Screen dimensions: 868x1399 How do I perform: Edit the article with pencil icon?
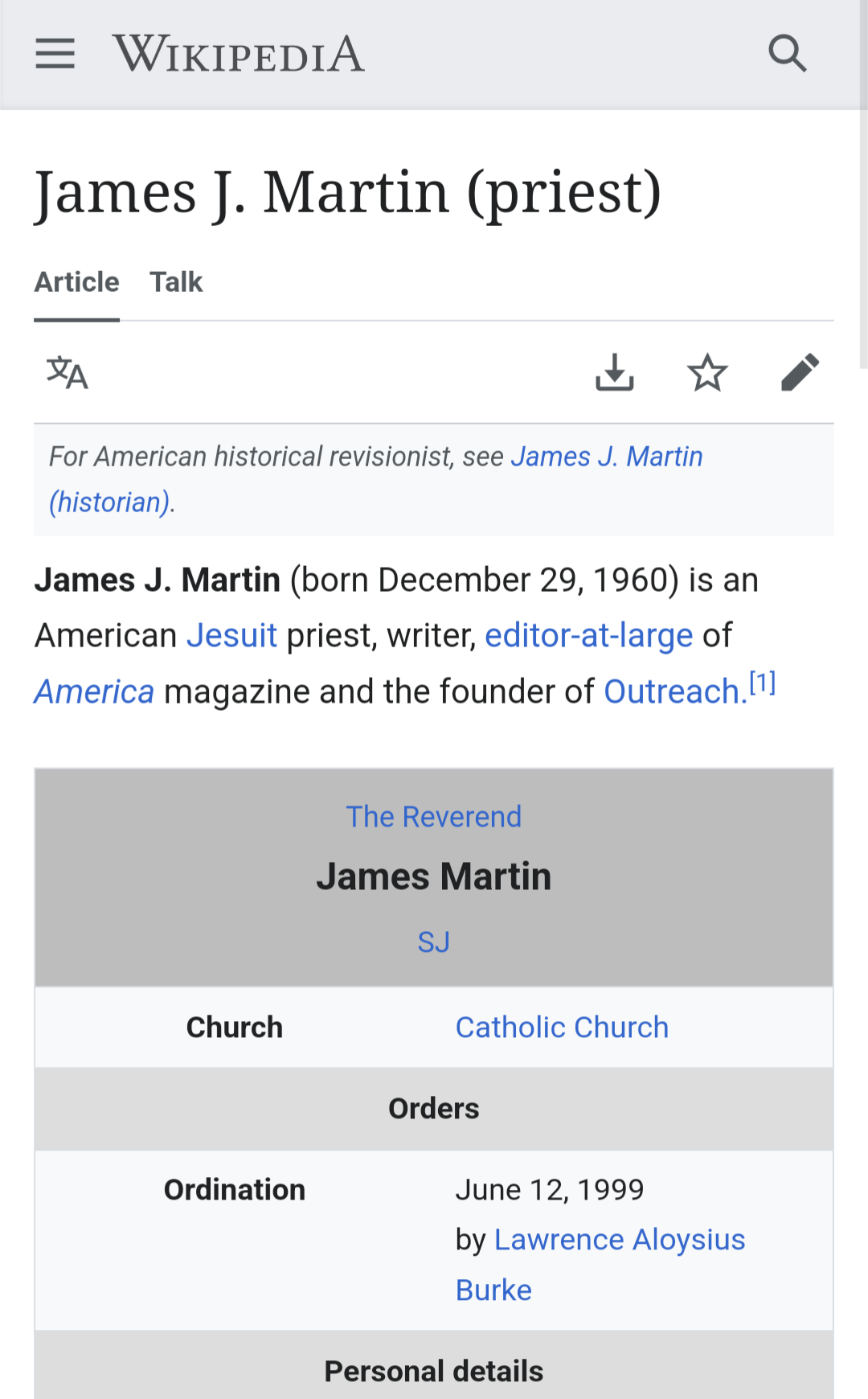tap(800, 372)
